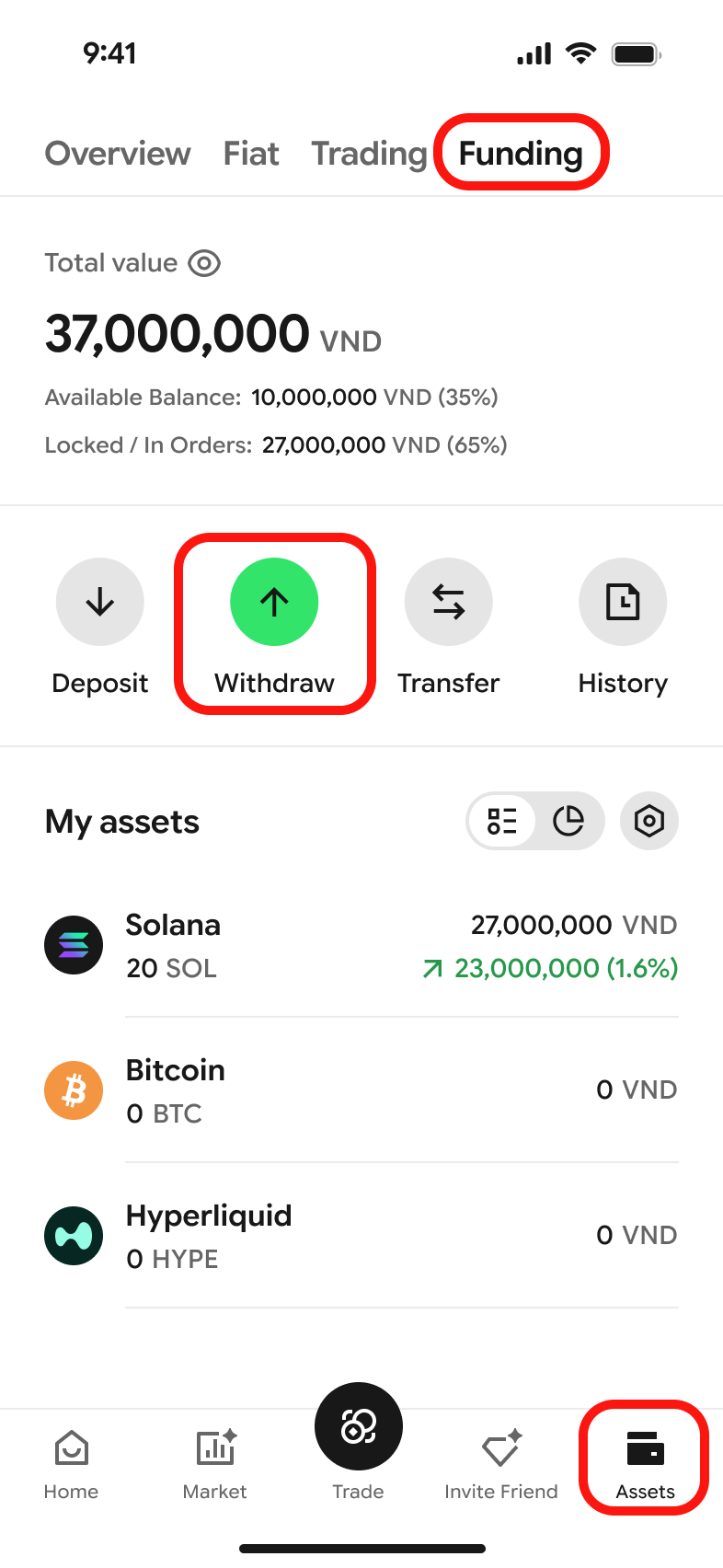Switch assets to pie chart view
Viewport: 723px width, 1568px height.
pos(568,821)
